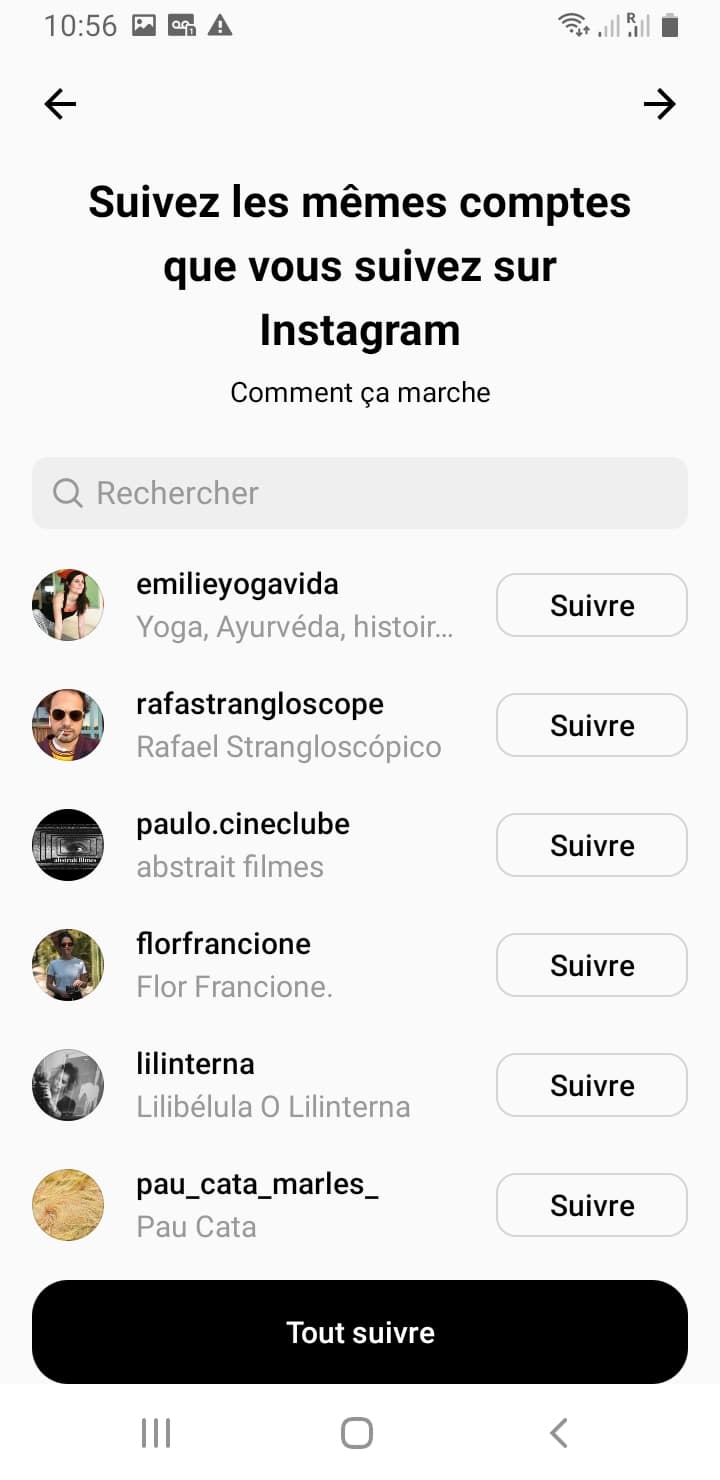The image size is (720, 1480).
Task: Open the 'Comment ça marche' link
Action: pos(360,392)
